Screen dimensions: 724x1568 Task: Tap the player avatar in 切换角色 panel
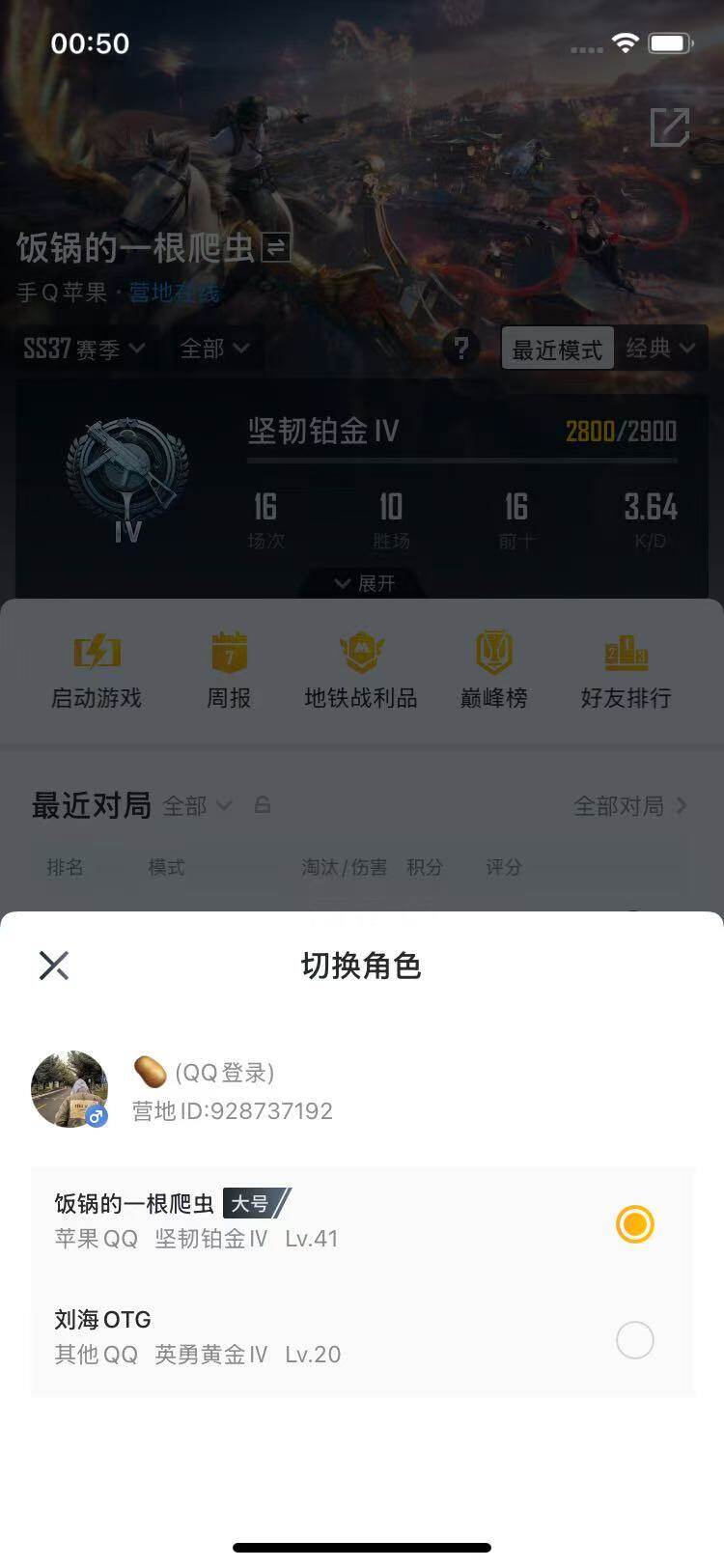point(70,1088)
